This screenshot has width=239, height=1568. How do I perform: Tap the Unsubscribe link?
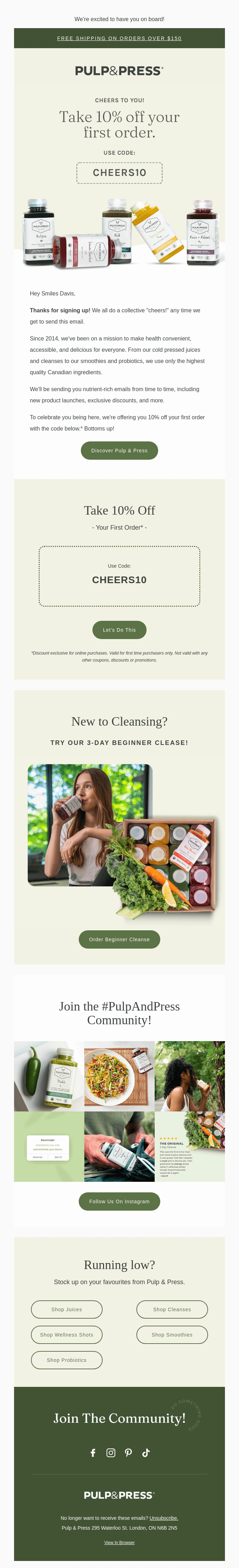click(x=163, y=1518)
